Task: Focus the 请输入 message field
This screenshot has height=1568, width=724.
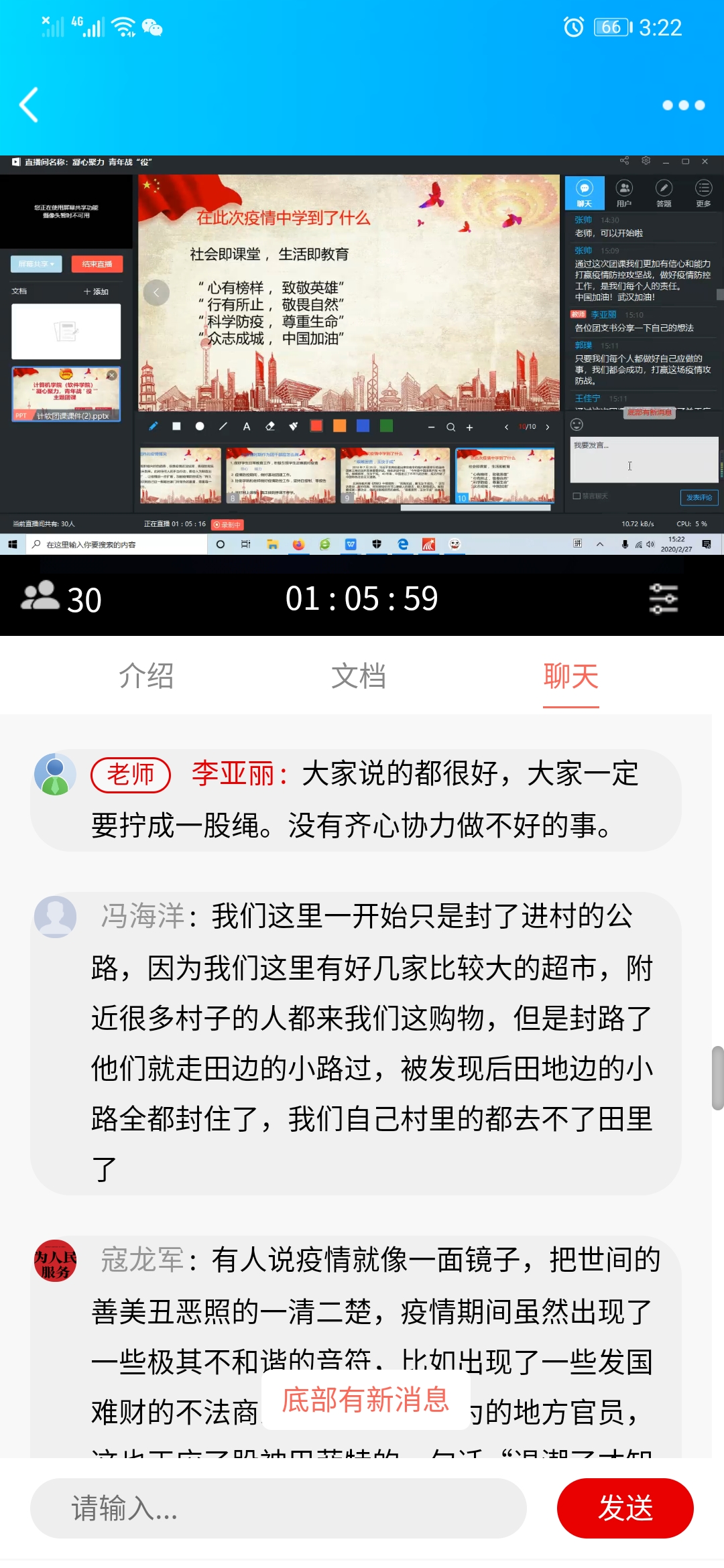Action: [278, 1508]
